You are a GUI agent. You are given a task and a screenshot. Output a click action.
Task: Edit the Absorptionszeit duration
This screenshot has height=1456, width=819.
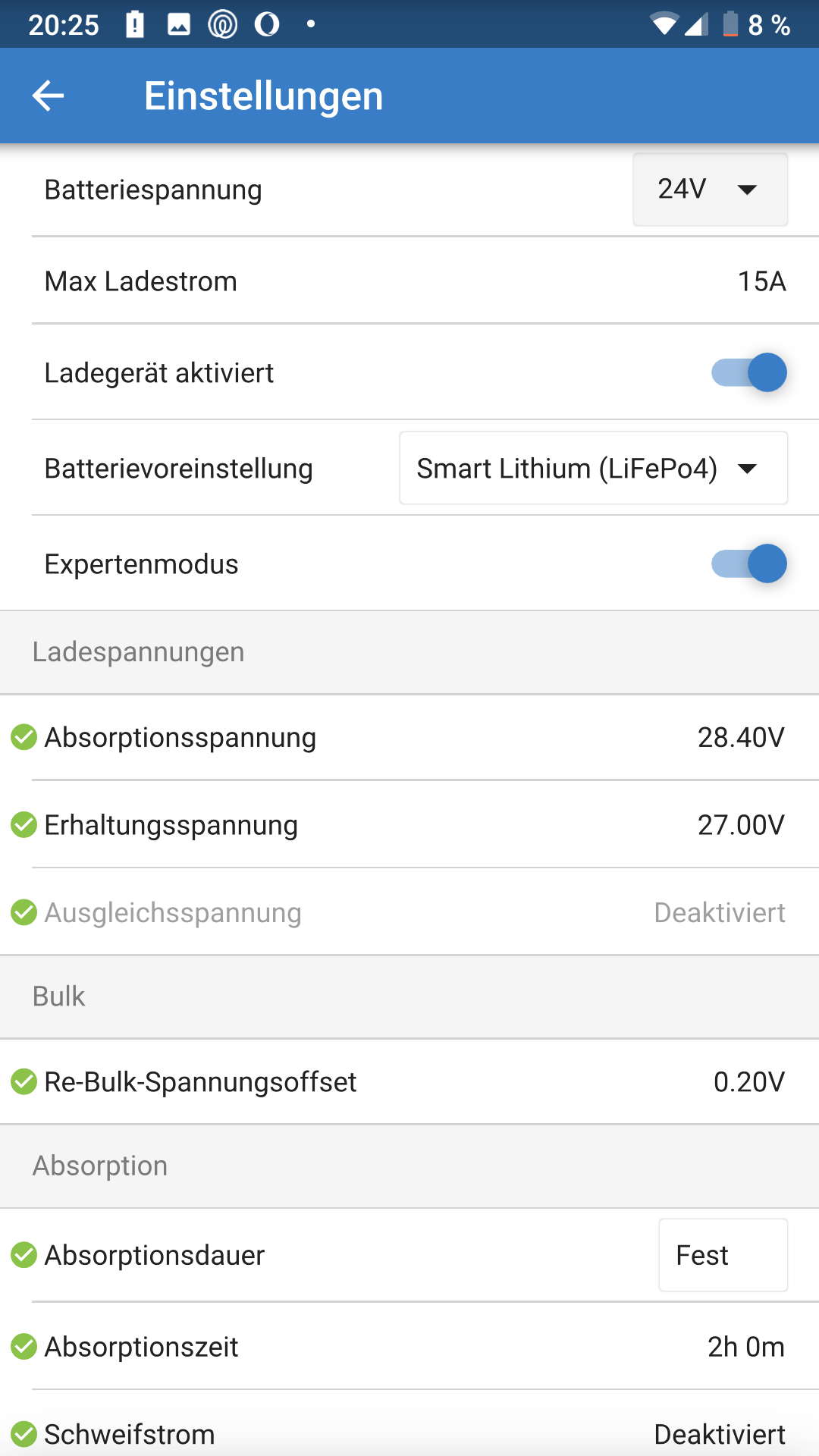point(409,1347)
